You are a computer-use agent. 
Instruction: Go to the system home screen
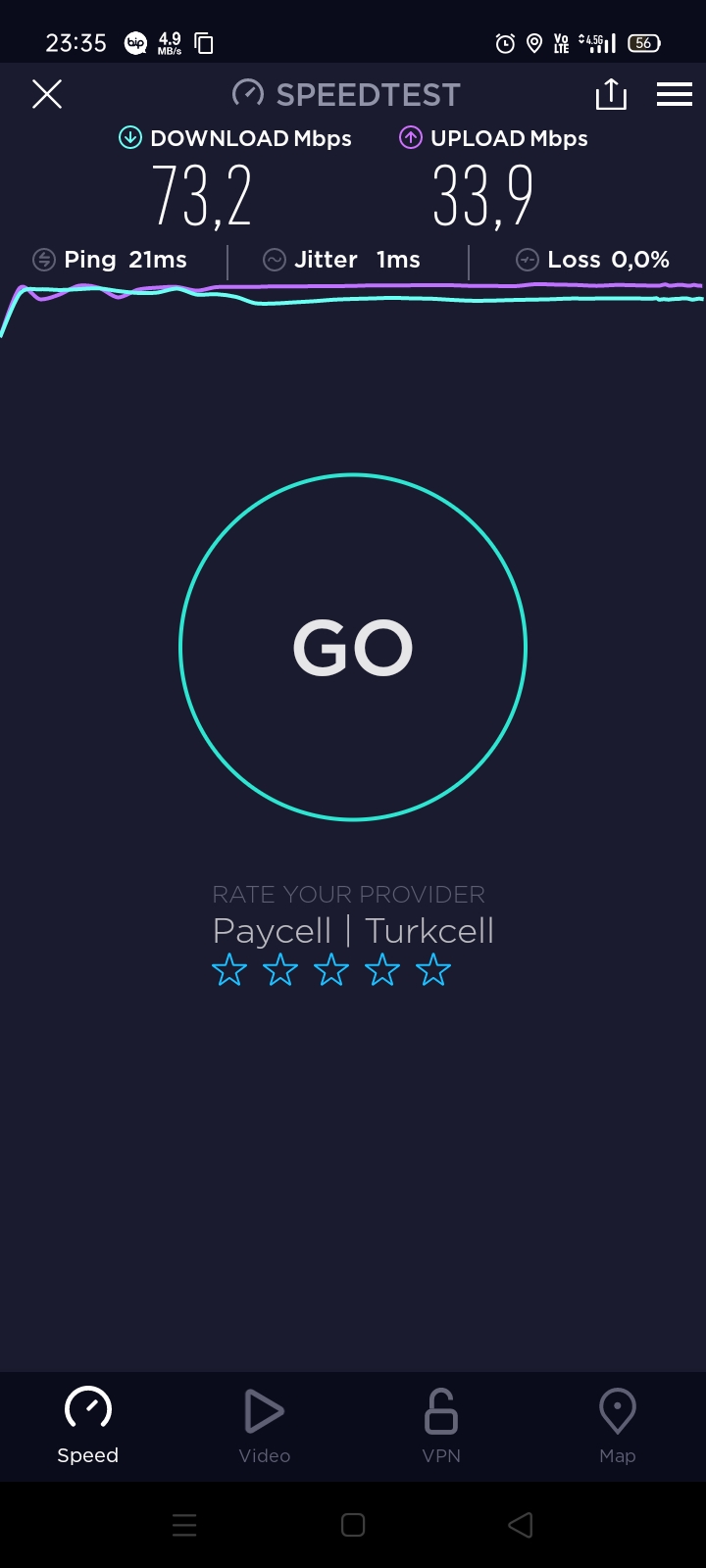353,1525
